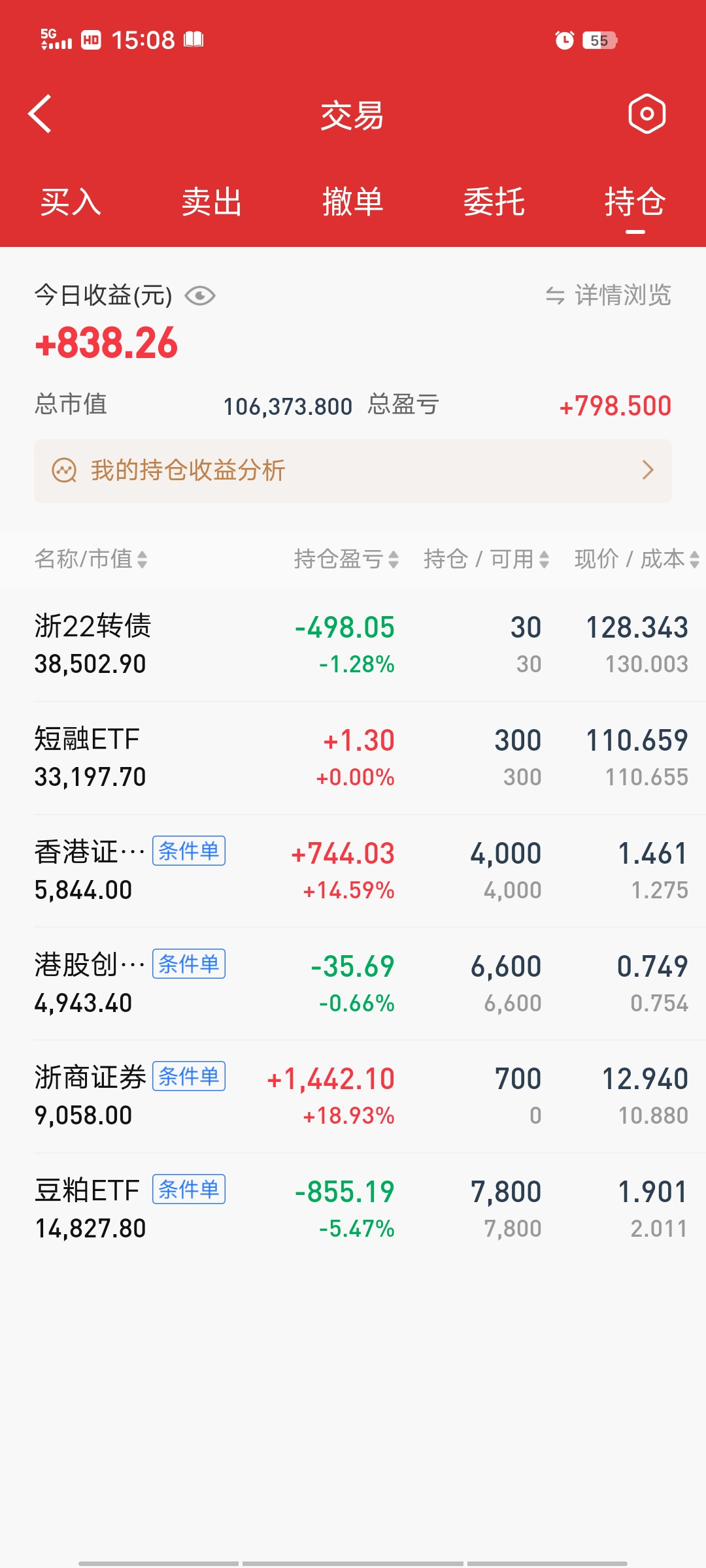Open the 短融ETF holding
This screenshot has width=706, height=1568.
coord(353,758)
